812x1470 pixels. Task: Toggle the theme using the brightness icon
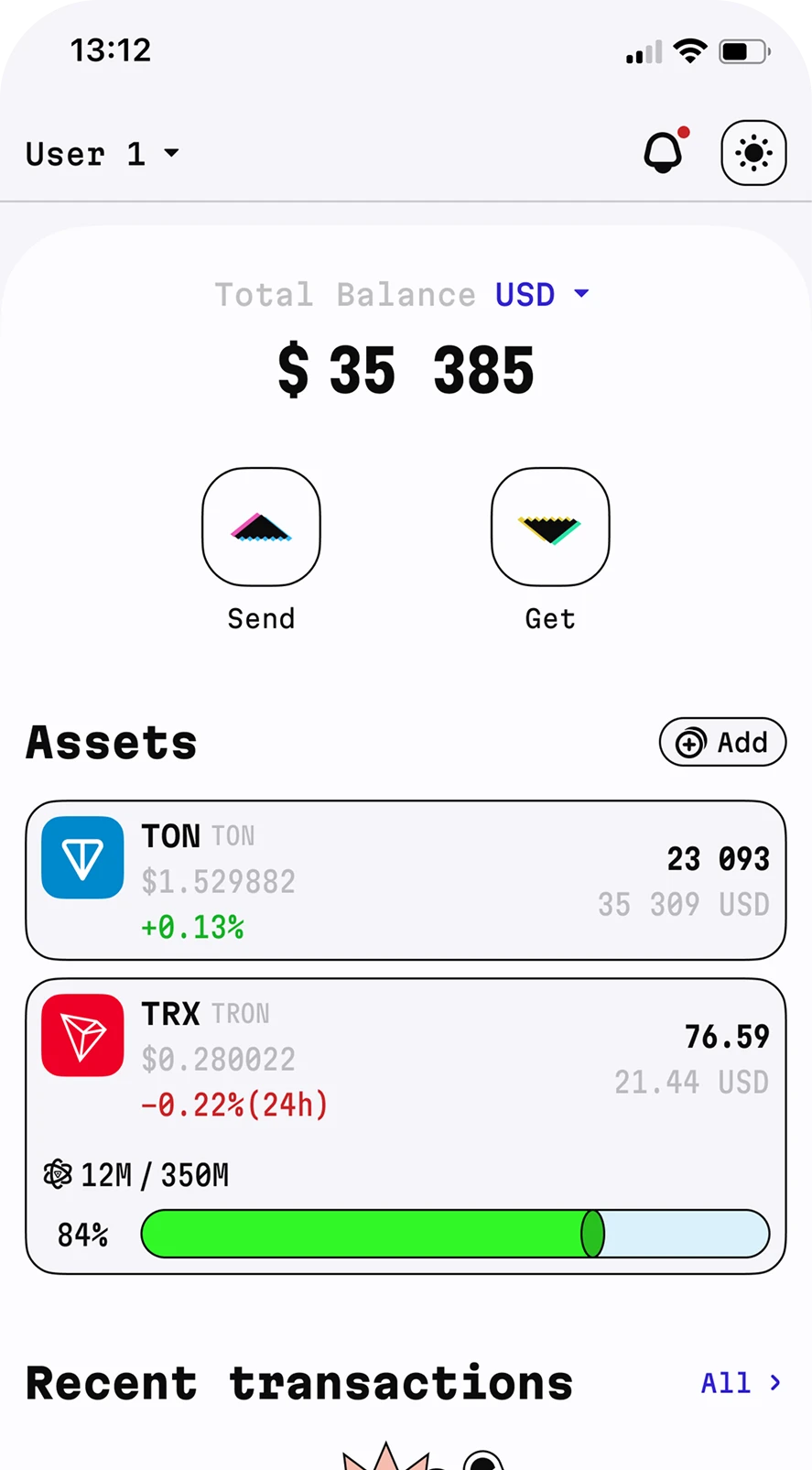pyautogui.click(x=752, y=152)
